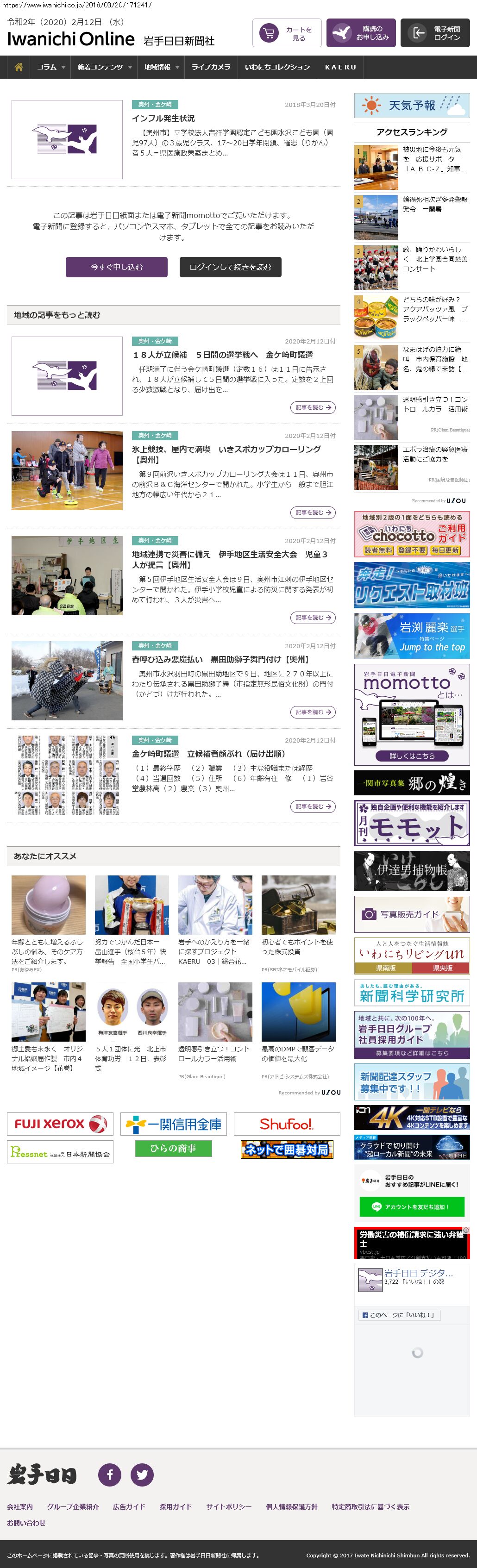Expand the コラム menu
This screenshot has width=477, height=1568.
point(50,67)
